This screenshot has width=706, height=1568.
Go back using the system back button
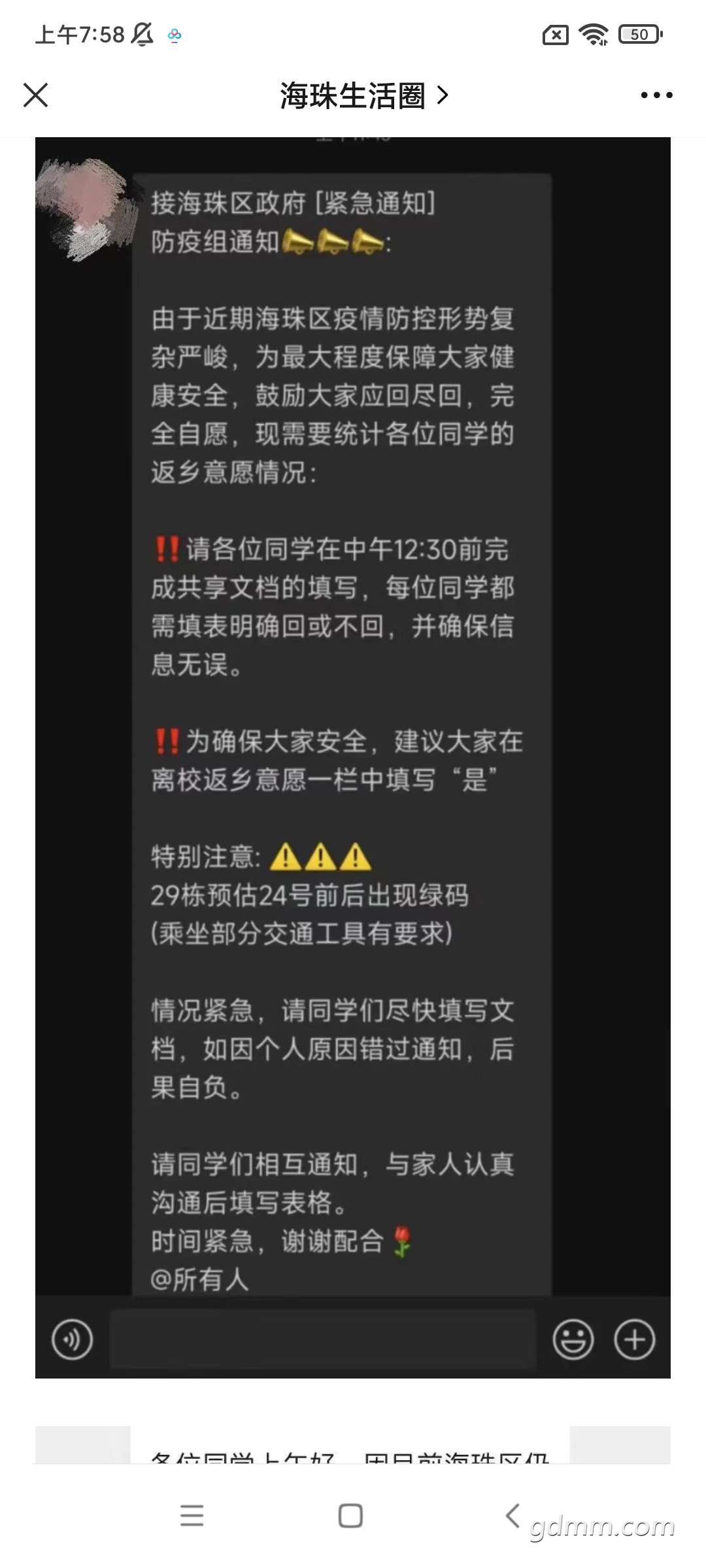tap(513, 1516)
